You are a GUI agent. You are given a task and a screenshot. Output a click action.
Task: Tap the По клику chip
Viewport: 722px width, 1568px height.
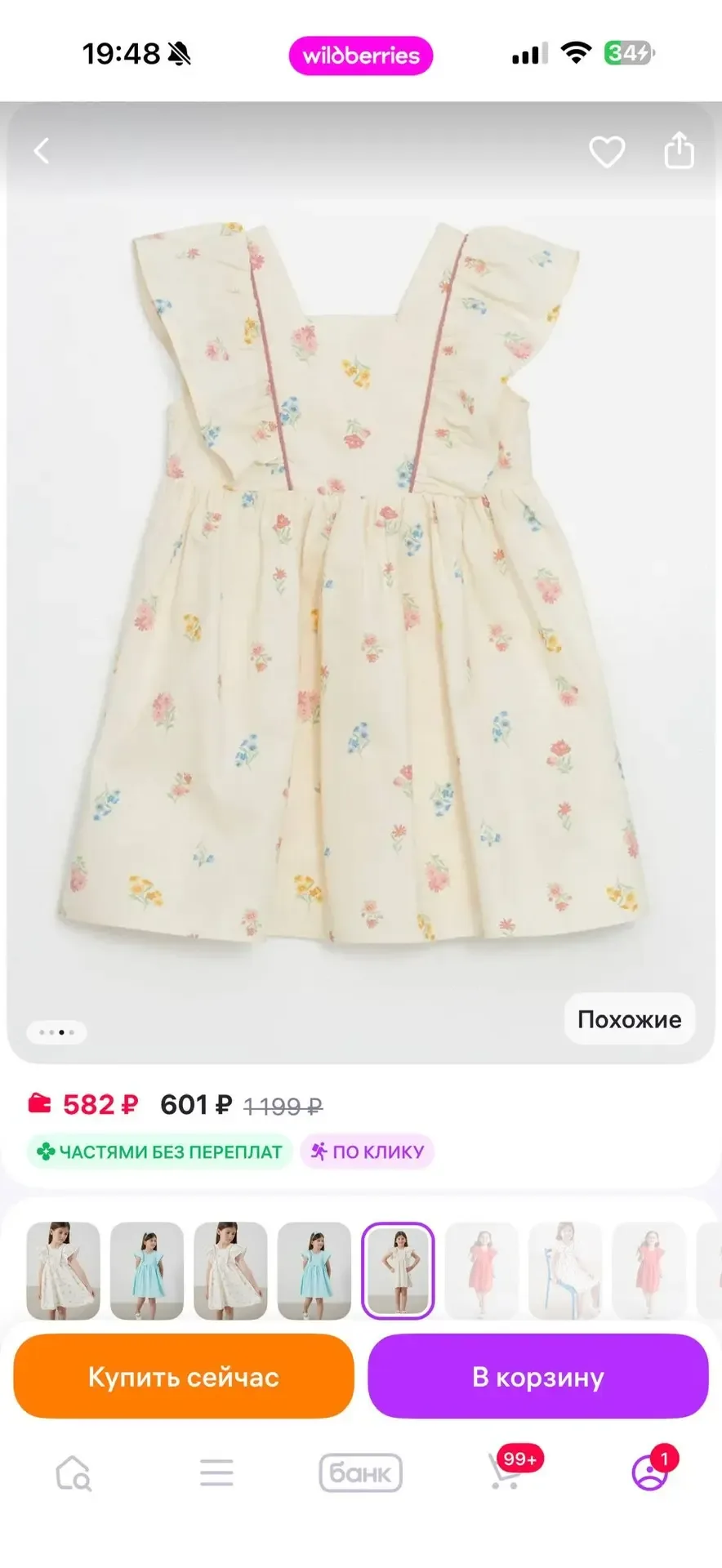(368, 1151)
